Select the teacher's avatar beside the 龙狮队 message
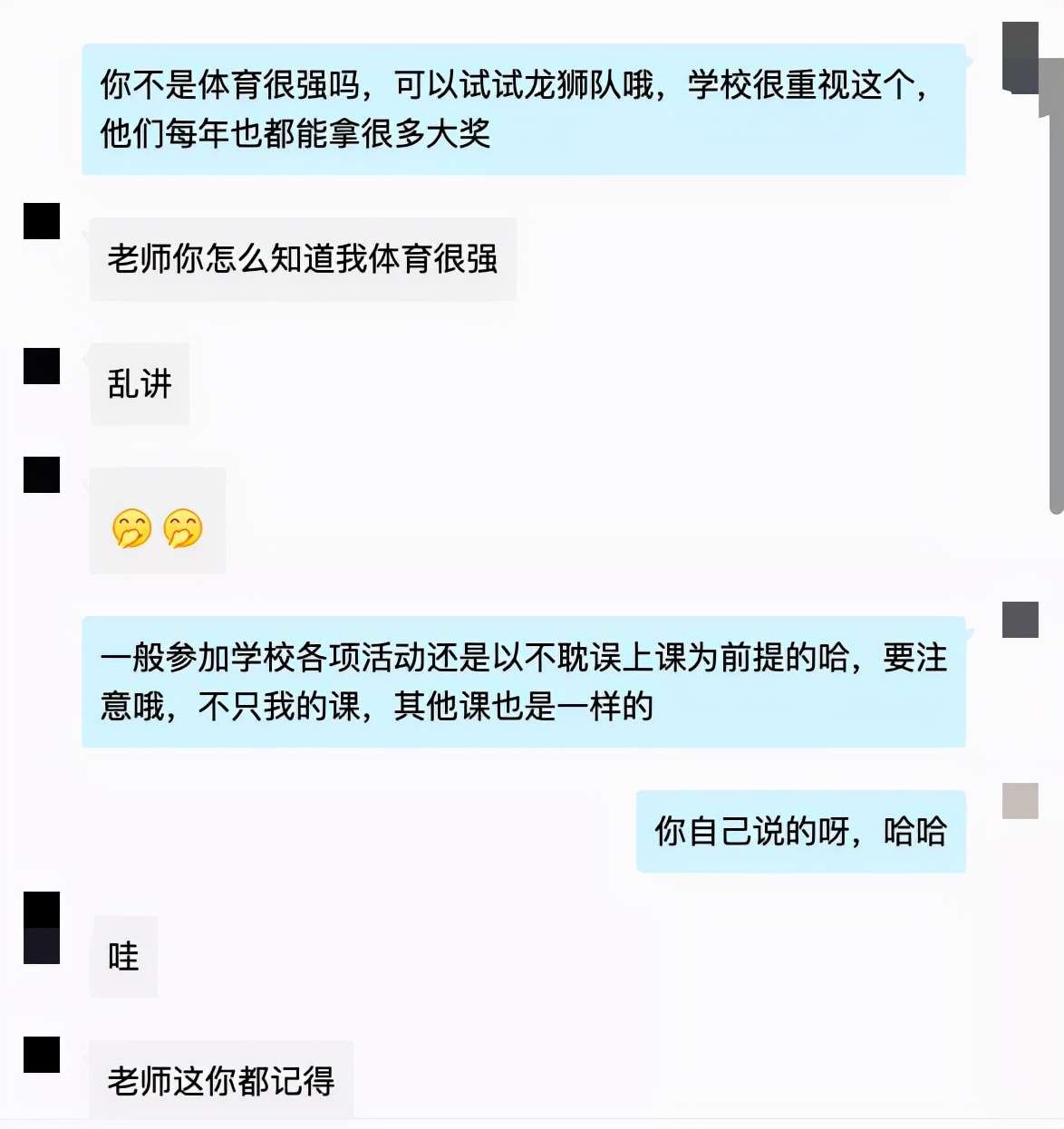The image size is (1064, 1129). (x=1019, y=621)
